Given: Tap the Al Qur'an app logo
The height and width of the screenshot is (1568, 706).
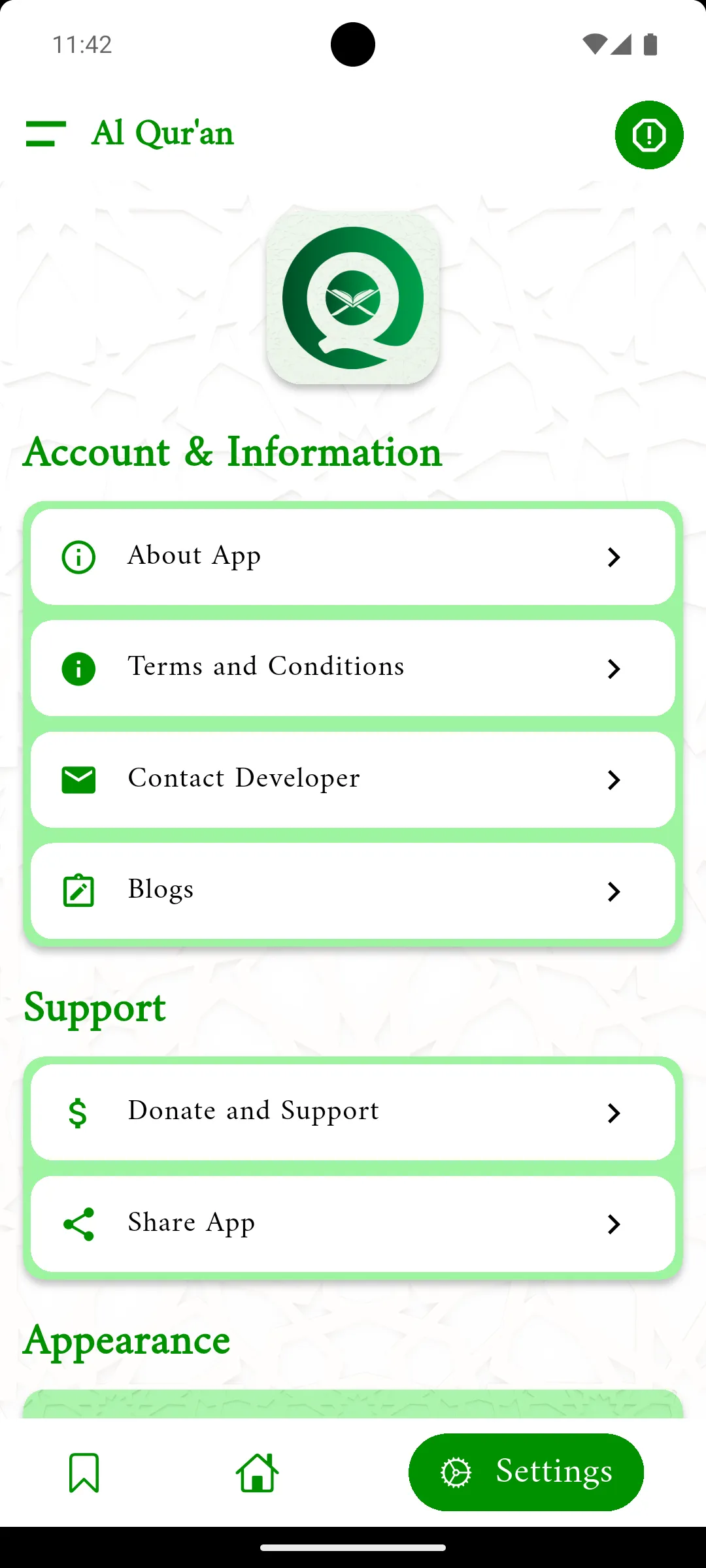Looking at the screenshot, I should tap(352, 296).
